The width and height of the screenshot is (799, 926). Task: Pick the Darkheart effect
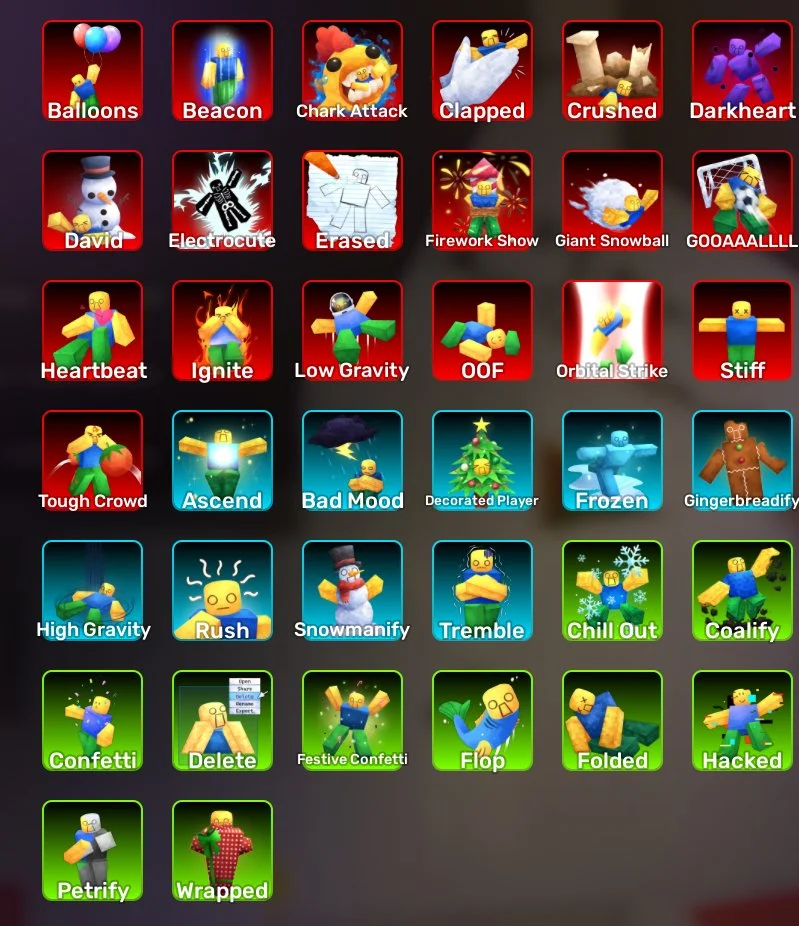coord(742,70)
